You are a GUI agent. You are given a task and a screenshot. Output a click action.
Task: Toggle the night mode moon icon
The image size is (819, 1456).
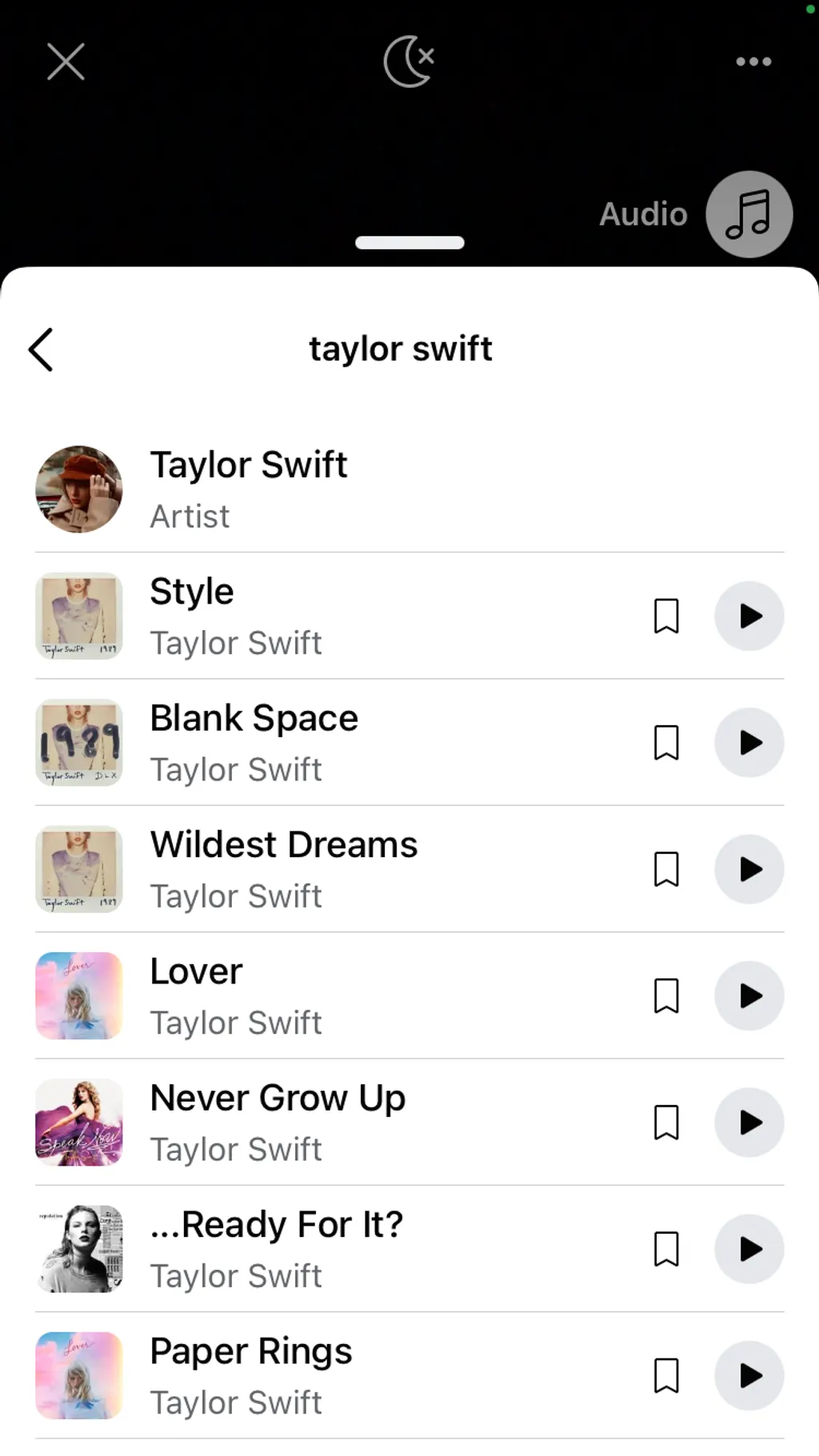point(409,61)
